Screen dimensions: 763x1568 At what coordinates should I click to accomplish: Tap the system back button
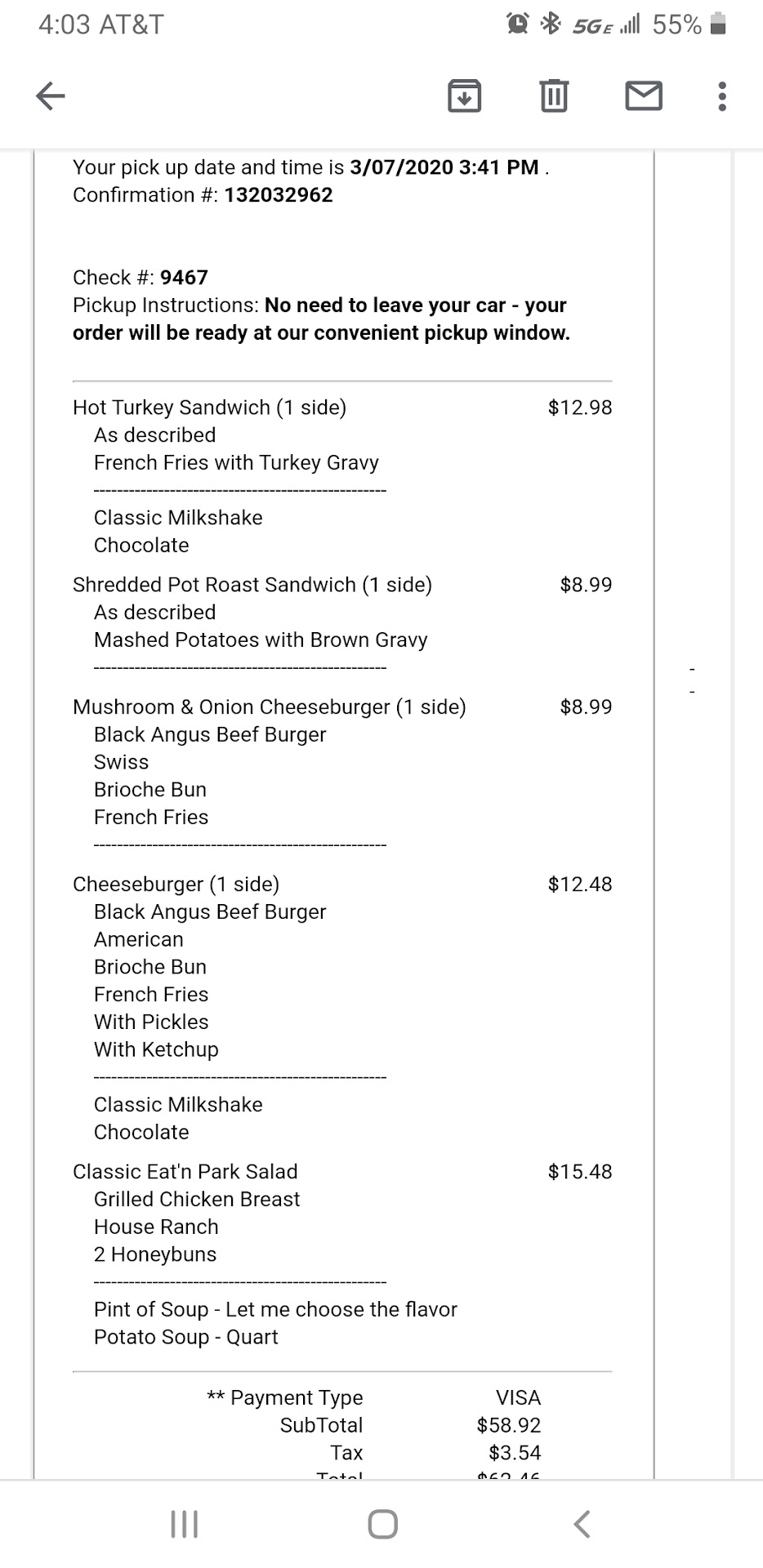point(582,1524)
